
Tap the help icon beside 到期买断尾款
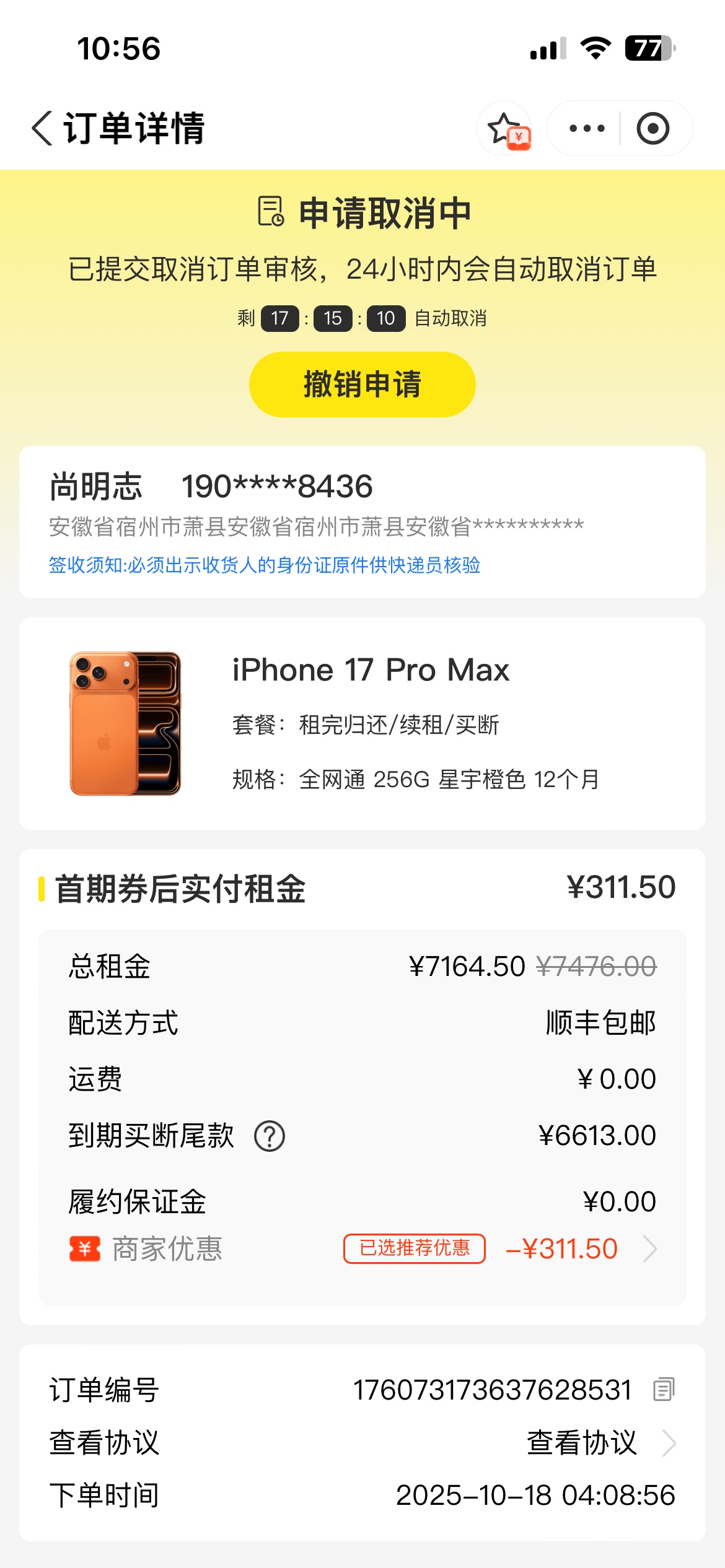[270, 1136]
